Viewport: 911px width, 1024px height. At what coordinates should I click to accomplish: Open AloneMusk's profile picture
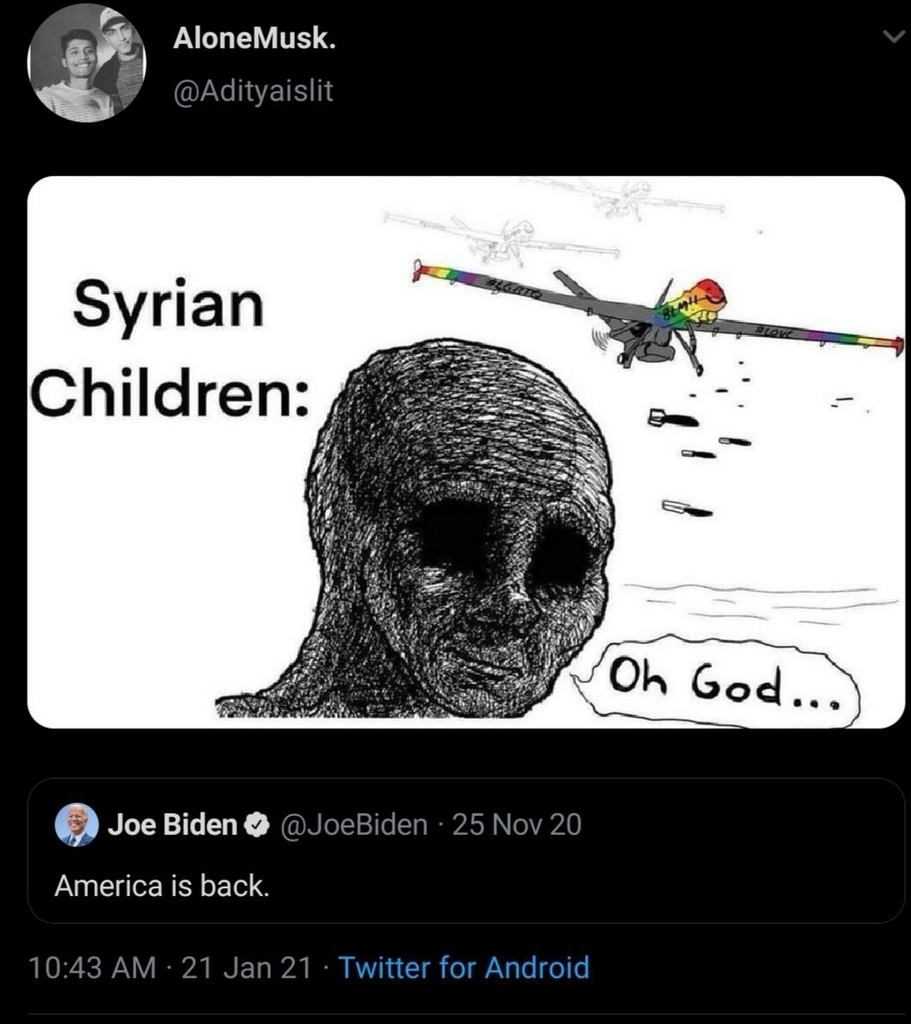point(87,64)
